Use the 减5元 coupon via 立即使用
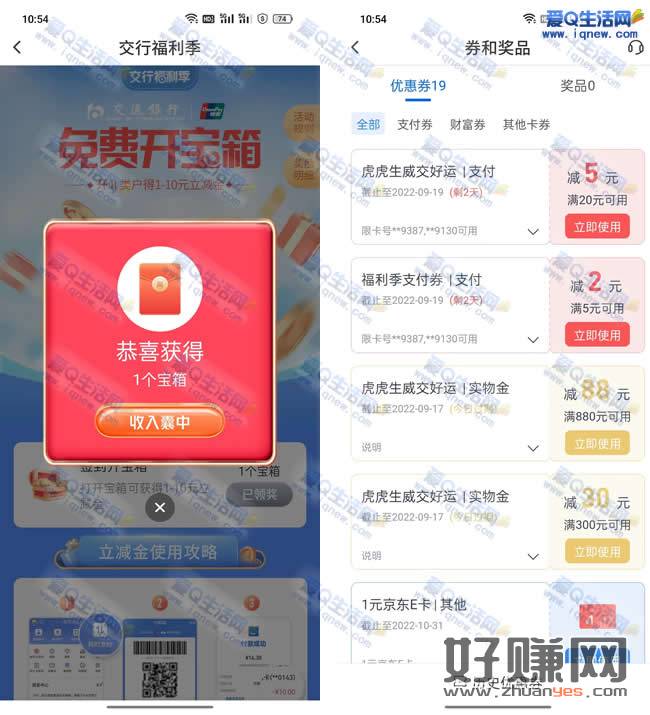The image size is (650, 715). click(x=597, y=227)
